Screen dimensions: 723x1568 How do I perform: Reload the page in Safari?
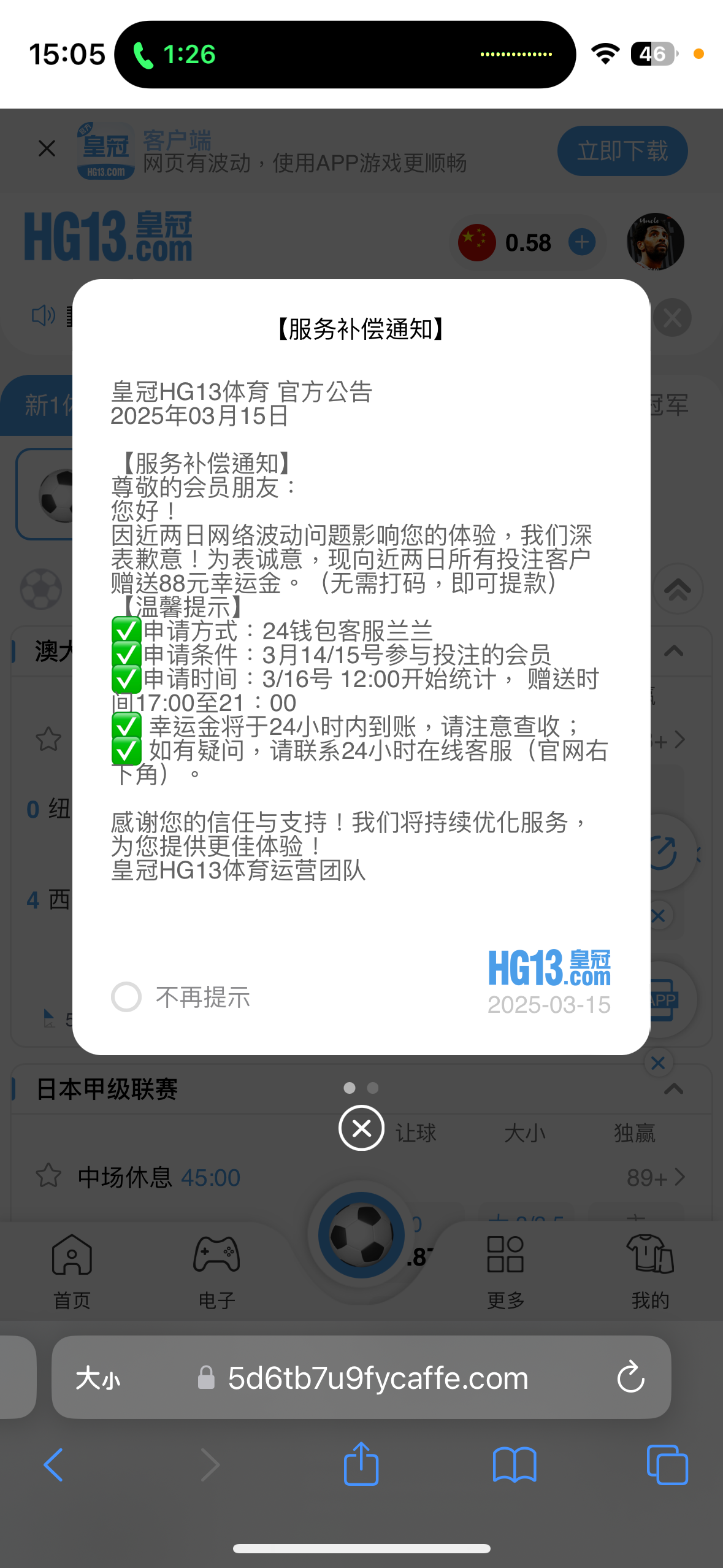pyautogui.click(x=630, y=1377)
